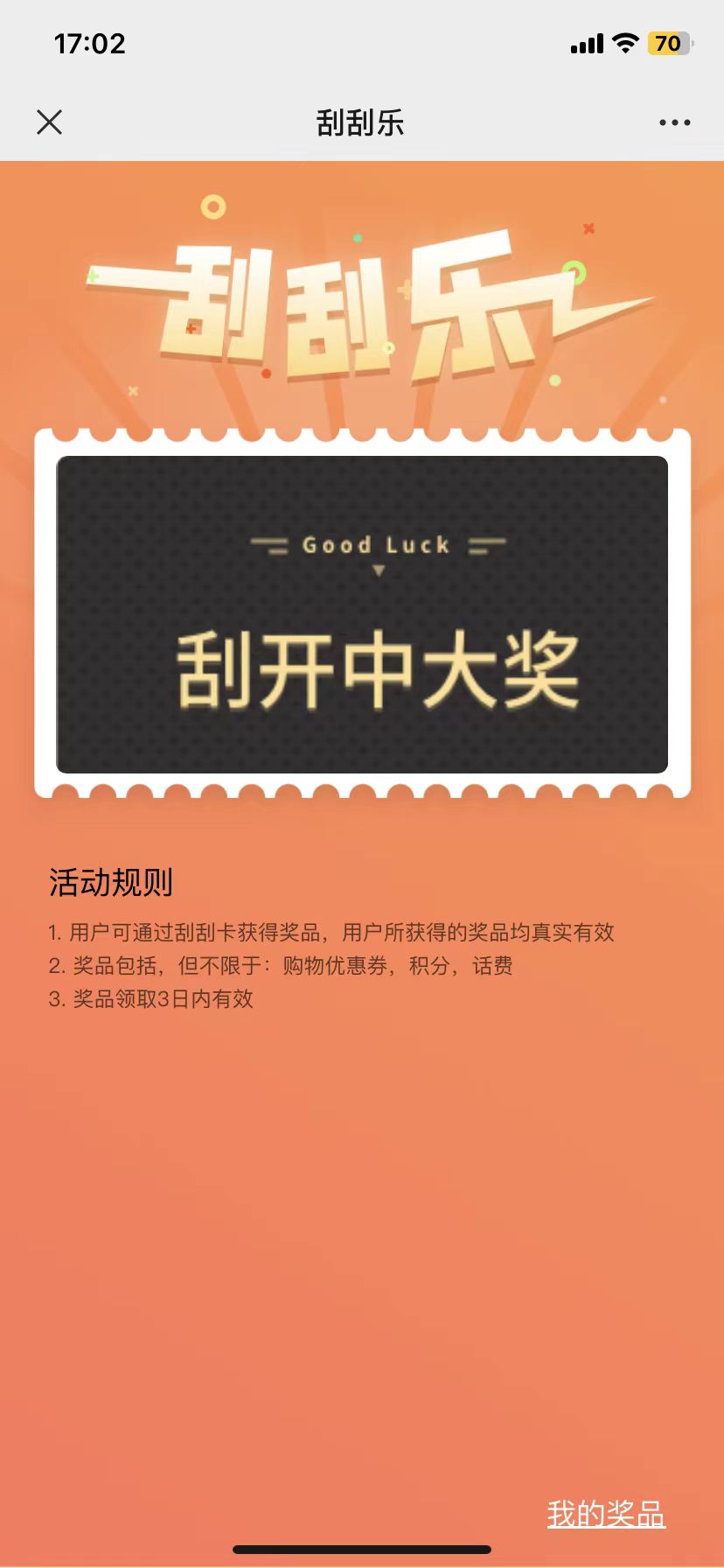Open 我的奖品 link
This screenshot has width=724, height=1568.
click(606, 1514)
